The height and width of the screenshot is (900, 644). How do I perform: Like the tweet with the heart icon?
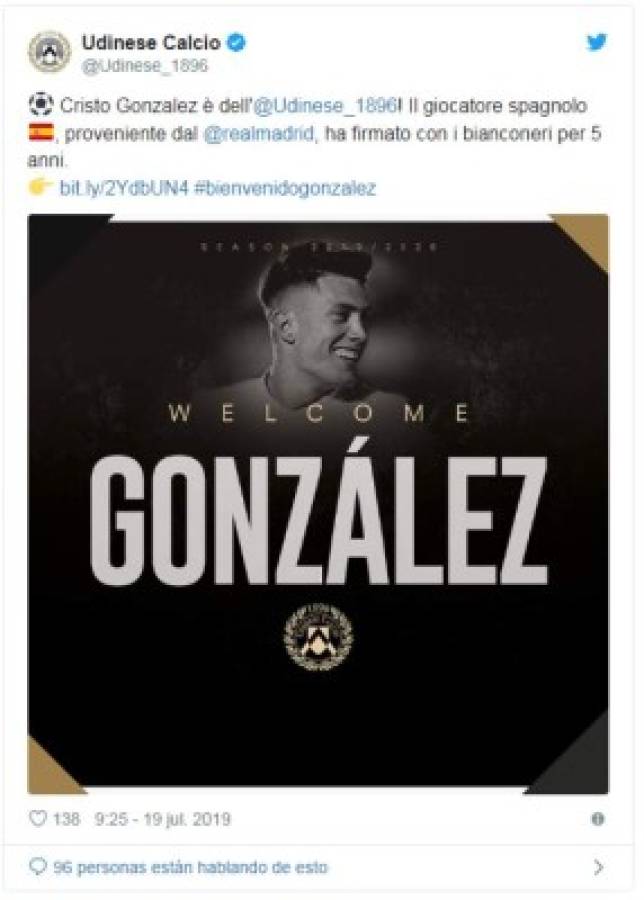[39, 819]
